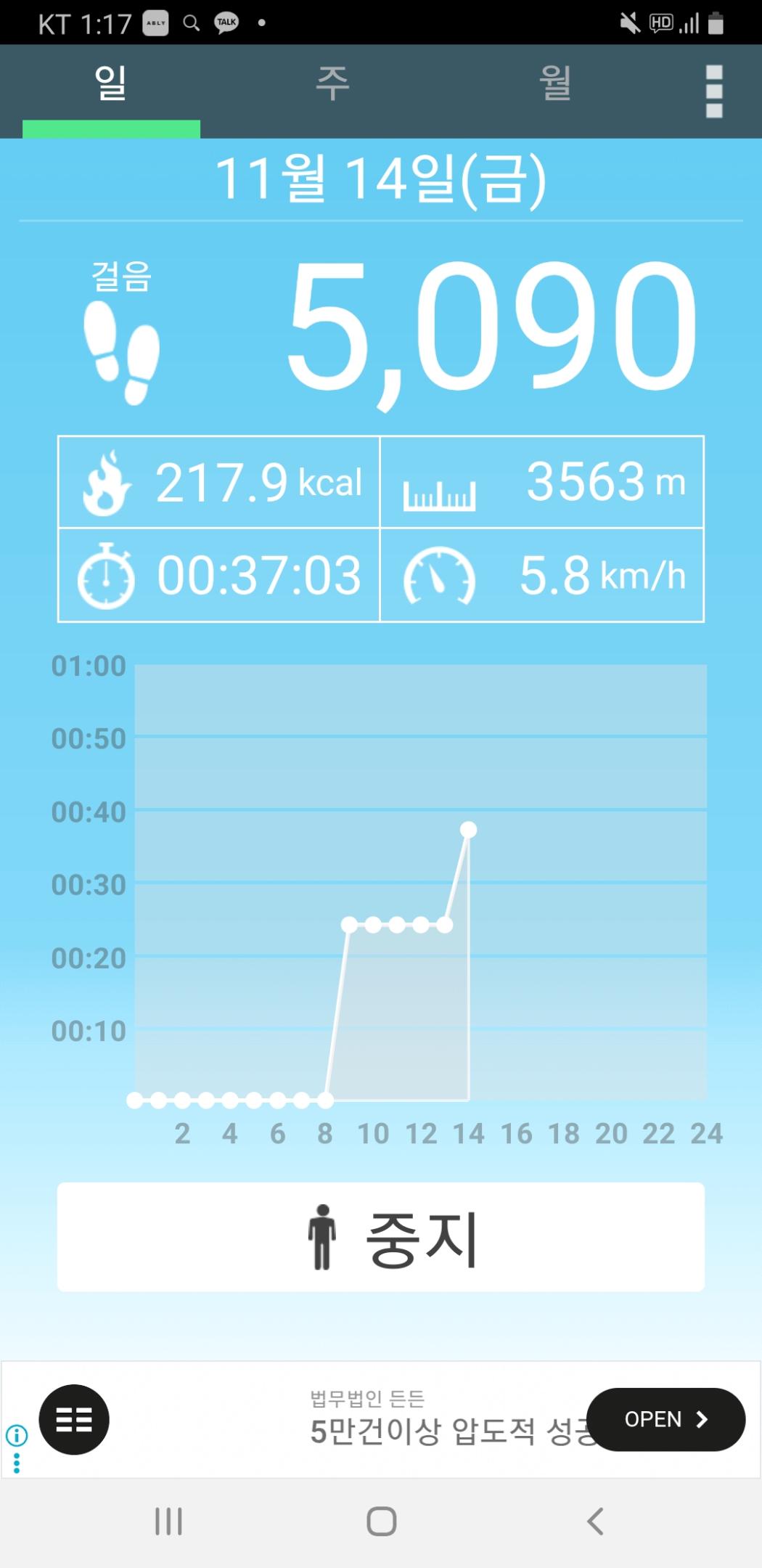The width and height of the screenshot is (762, 1568).
Task: Go back with the system back button
Action: click(595, 1521)
